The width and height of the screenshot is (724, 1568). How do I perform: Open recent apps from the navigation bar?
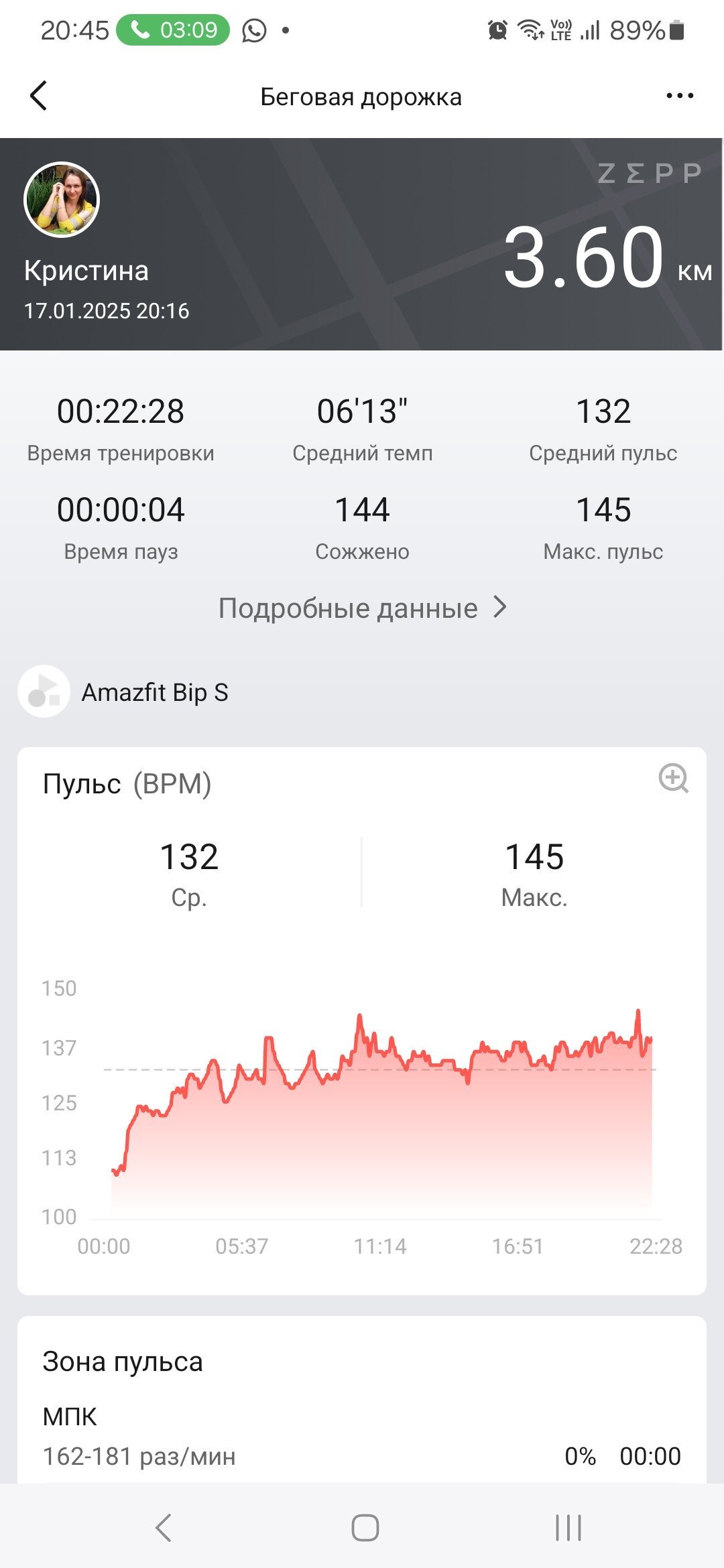568,1528
